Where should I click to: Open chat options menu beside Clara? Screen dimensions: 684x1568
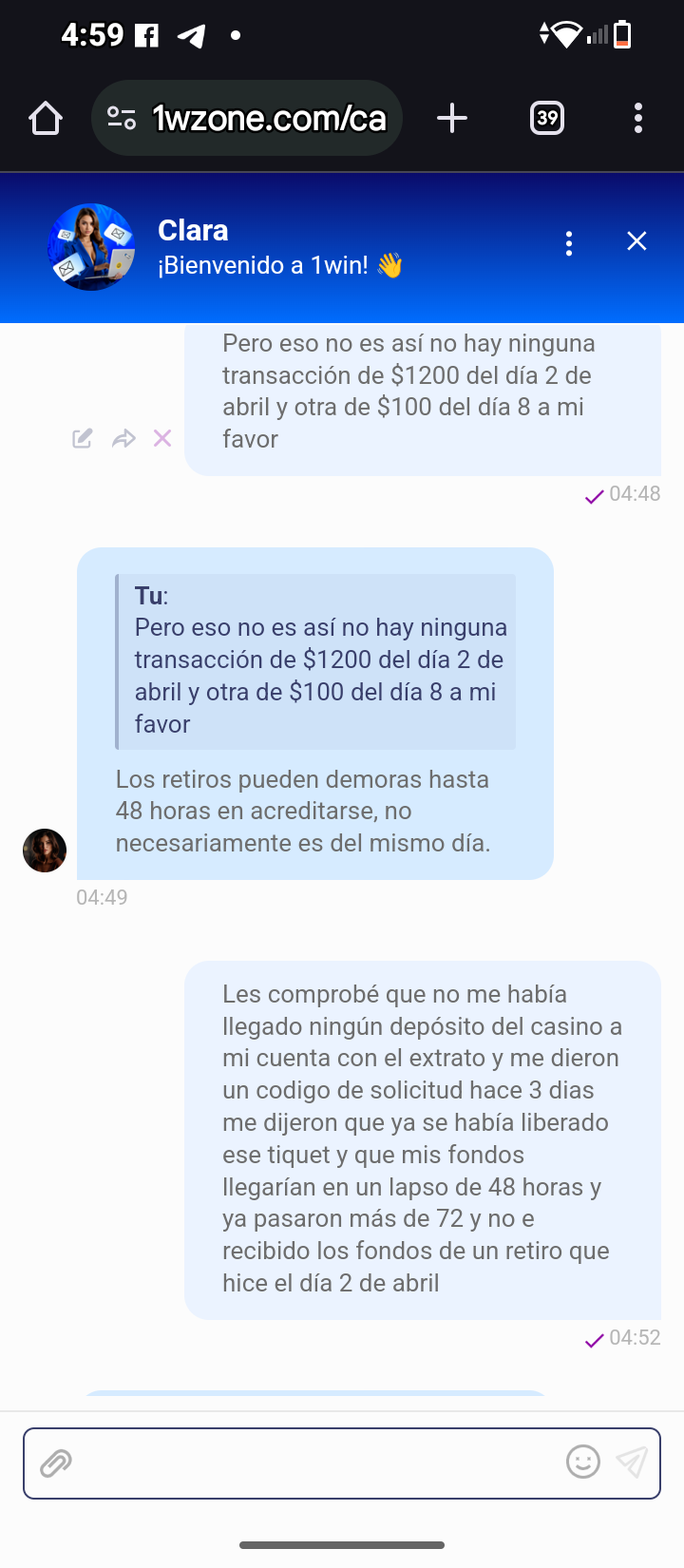tap(569, 244)
